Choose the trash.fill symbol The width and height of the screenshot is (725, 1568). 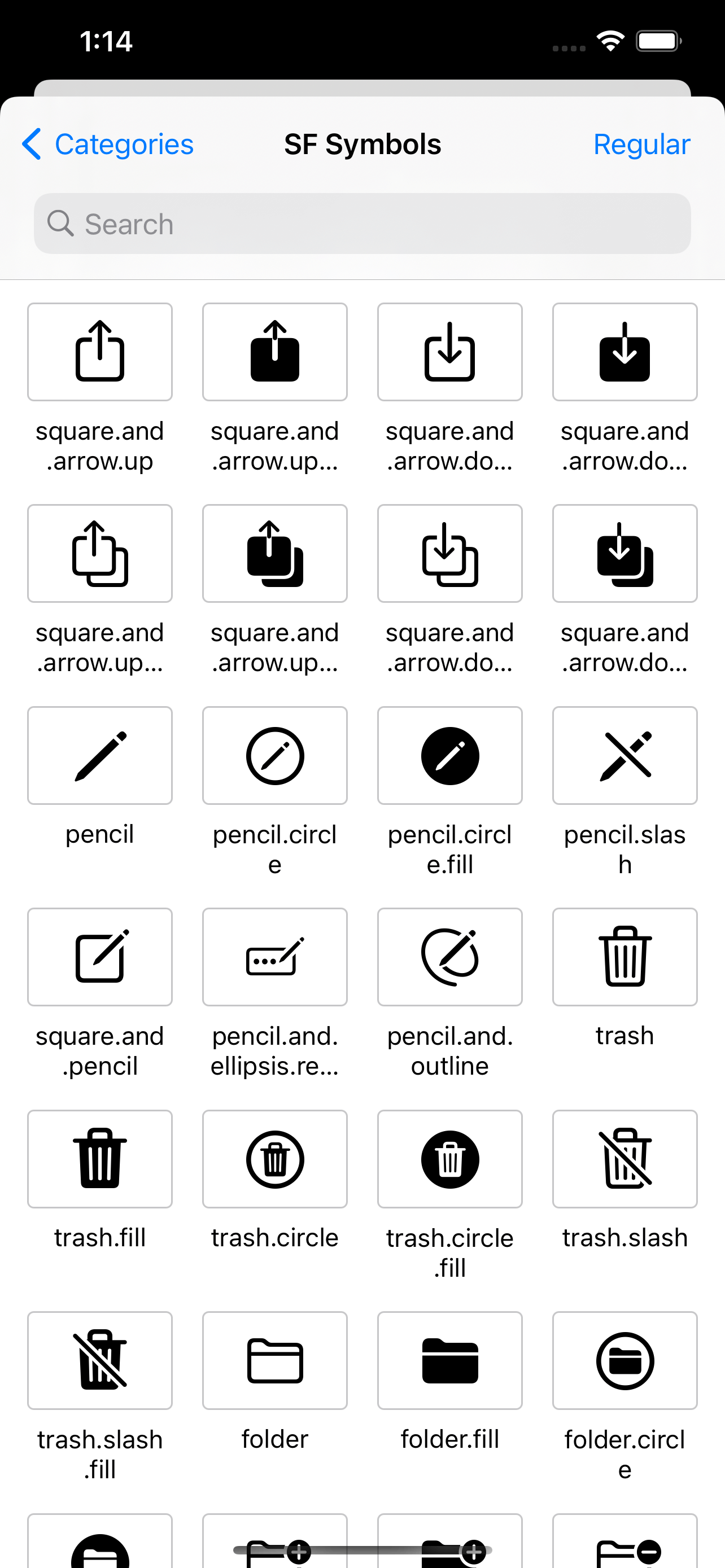coord(100,1159)
